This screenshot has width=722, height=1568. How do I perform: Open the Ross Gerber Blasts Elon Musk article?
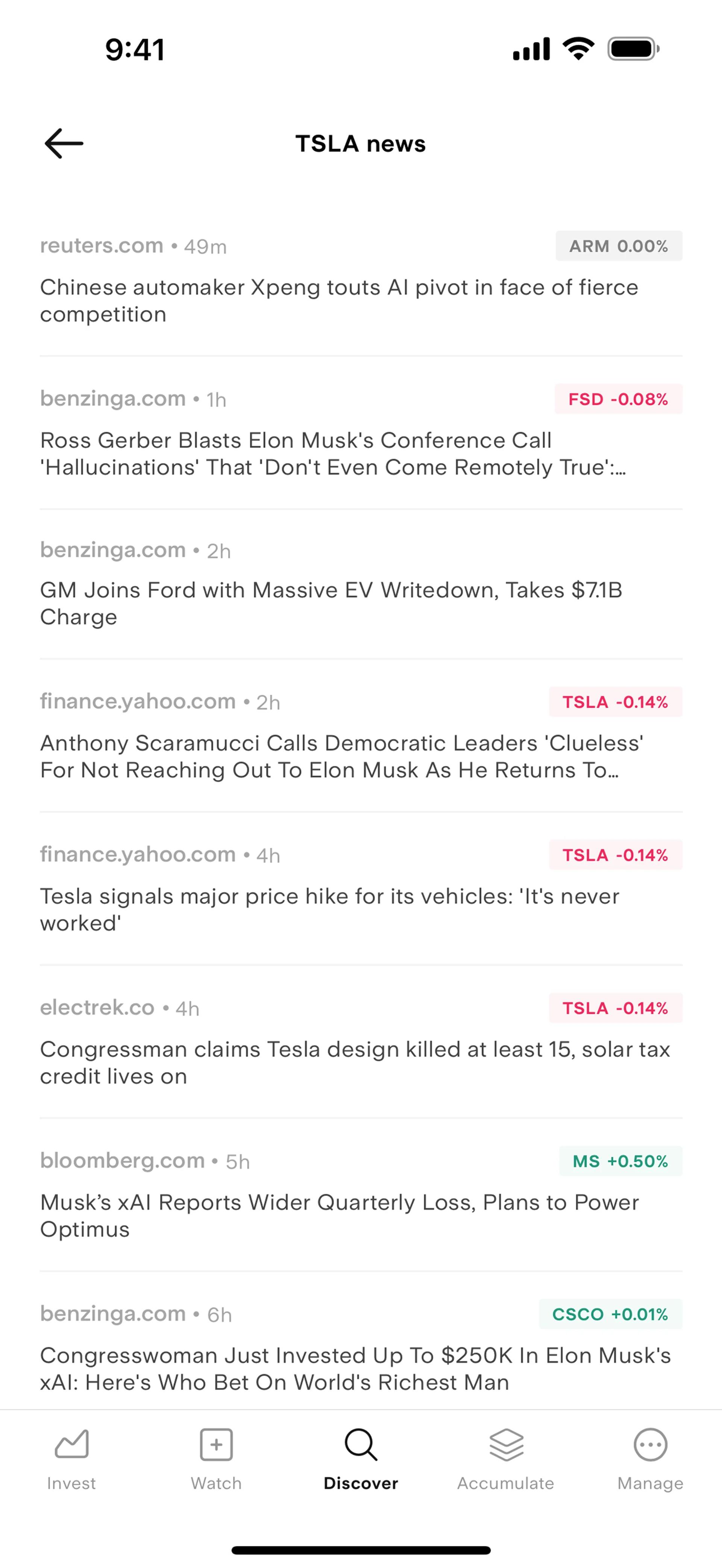(x=332, y=454)
